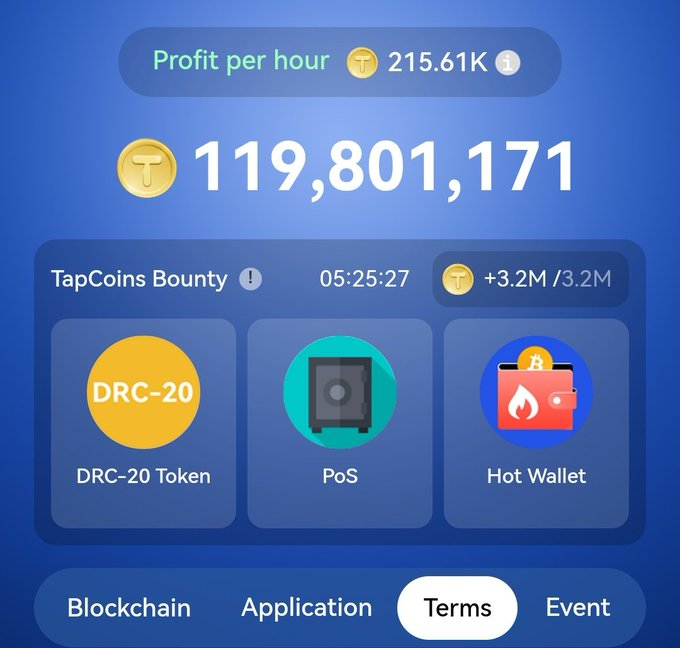The image size is (680, 648).
Task: Select the PoS card
Action: (340, 422)
